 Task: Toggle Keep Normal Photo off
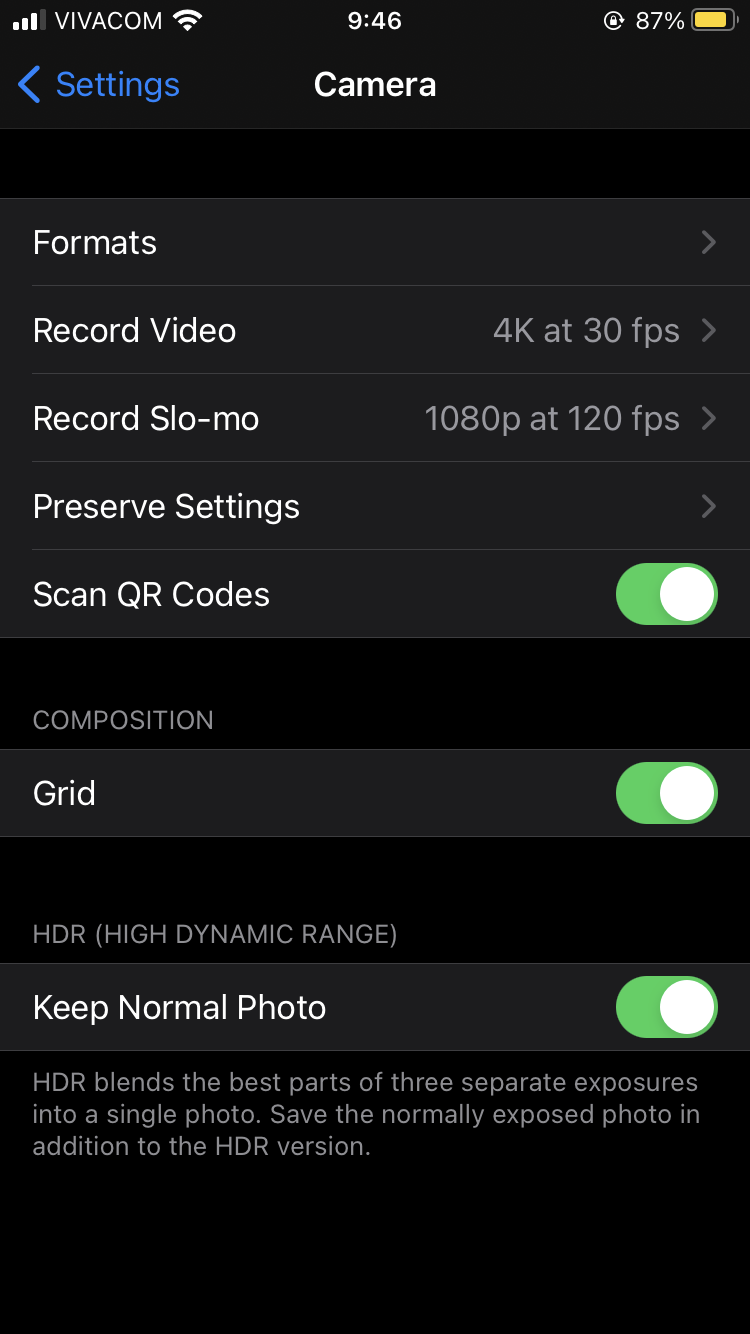(x=666, y=1007)
